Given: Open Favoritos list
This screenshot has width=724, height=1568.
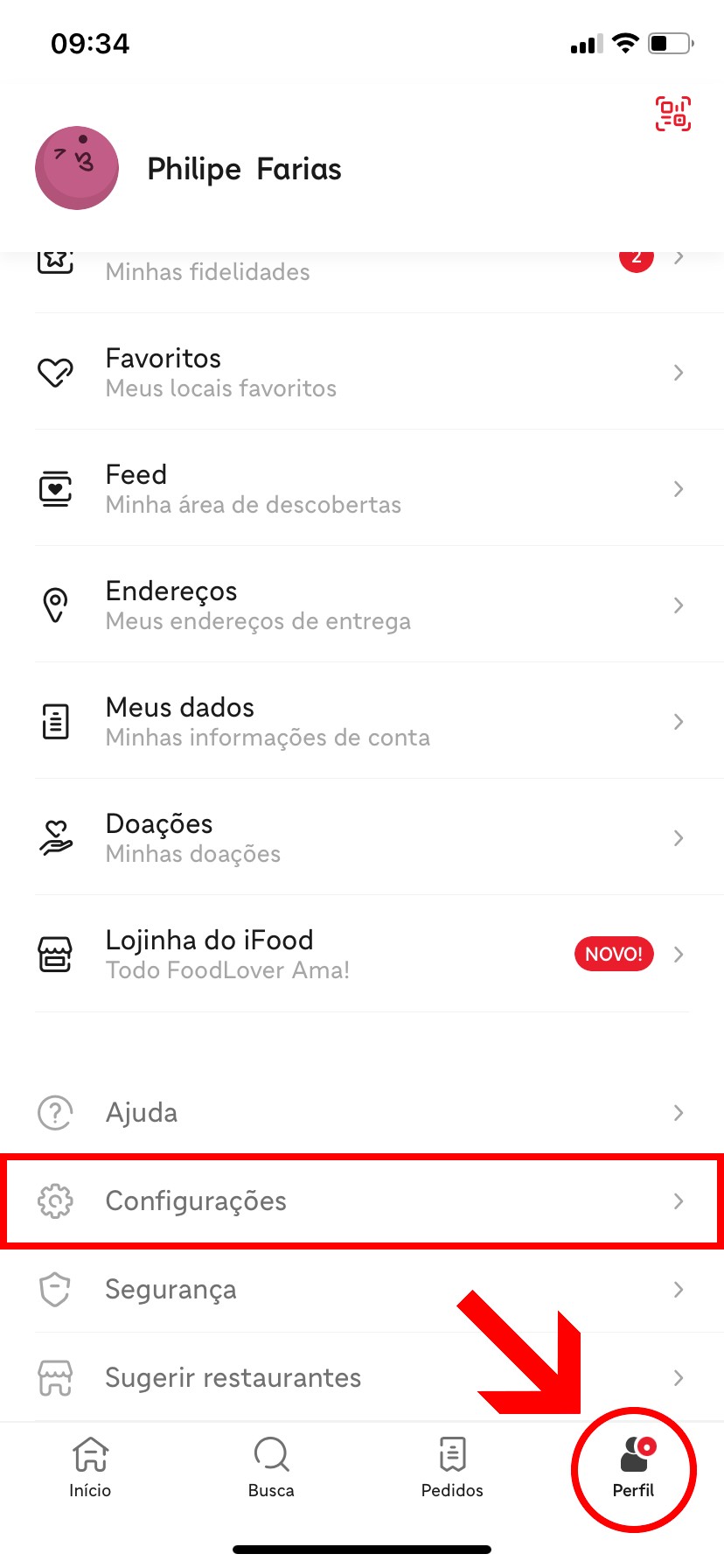Looking at the screenshot, I should (361, 373).
